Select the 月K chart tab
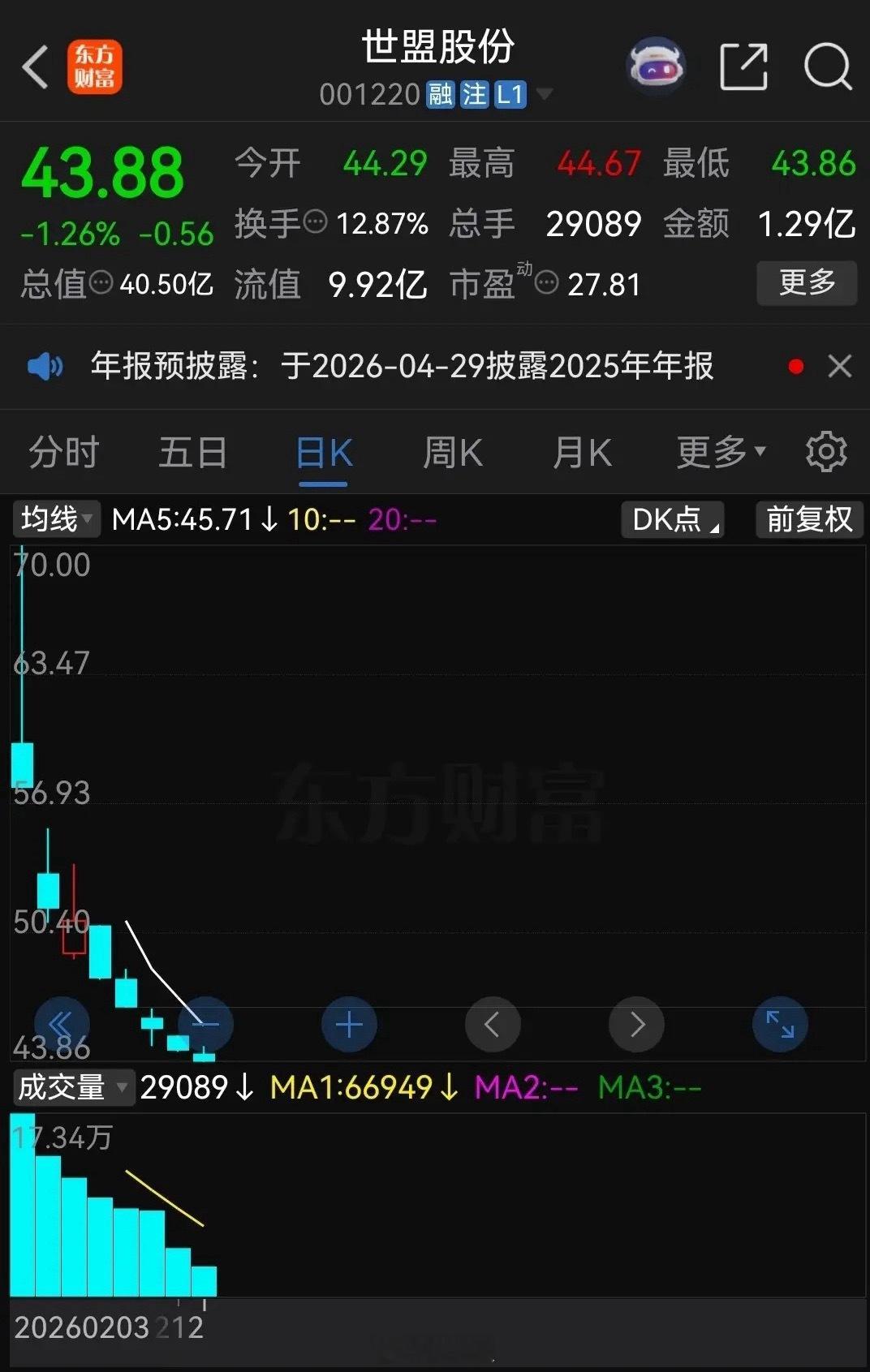Screen dimensions: 870x1372 (582, 452)
